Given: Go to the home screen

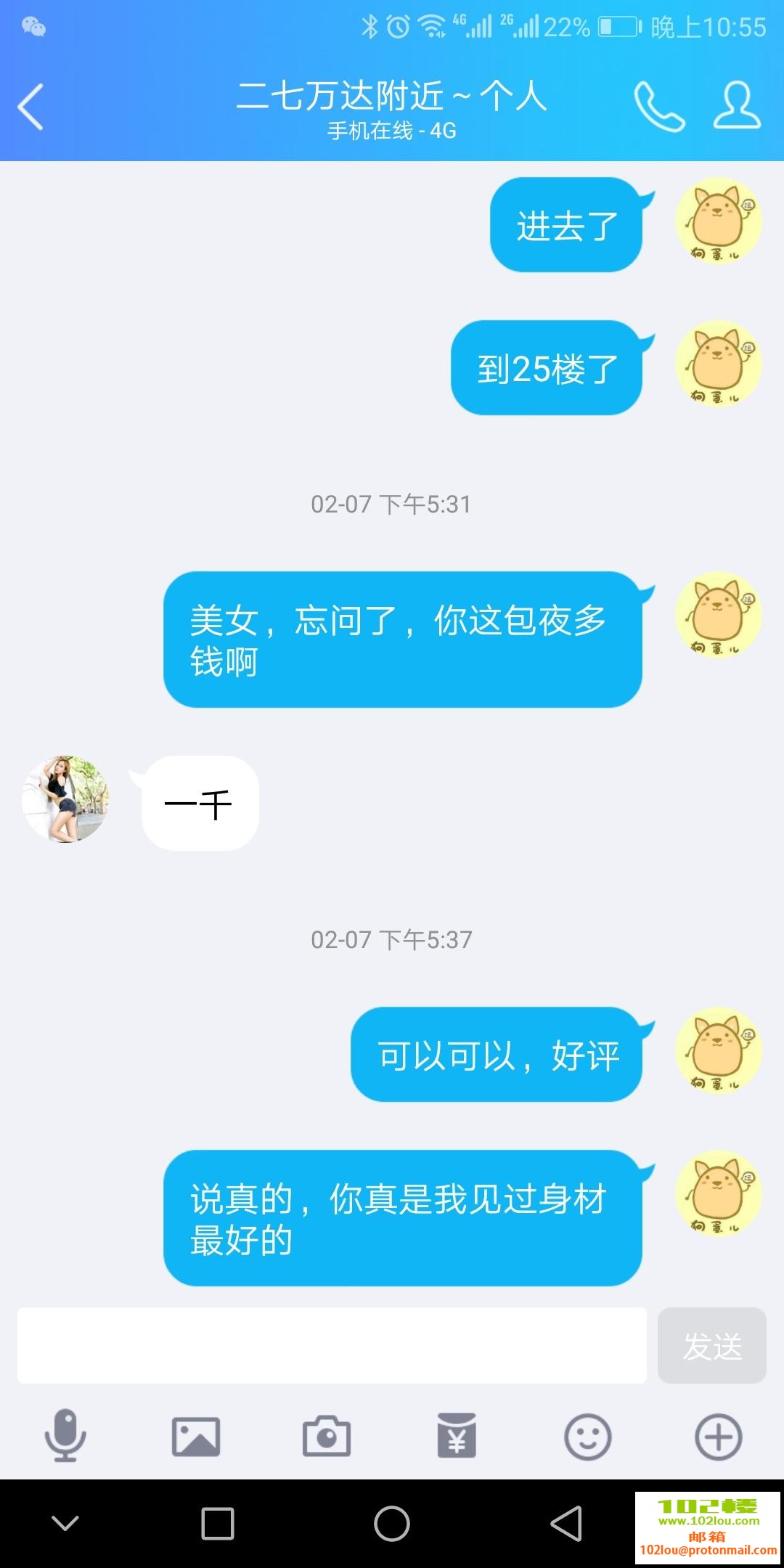Looking at the screenshot, I should [x=392, y=1523].
